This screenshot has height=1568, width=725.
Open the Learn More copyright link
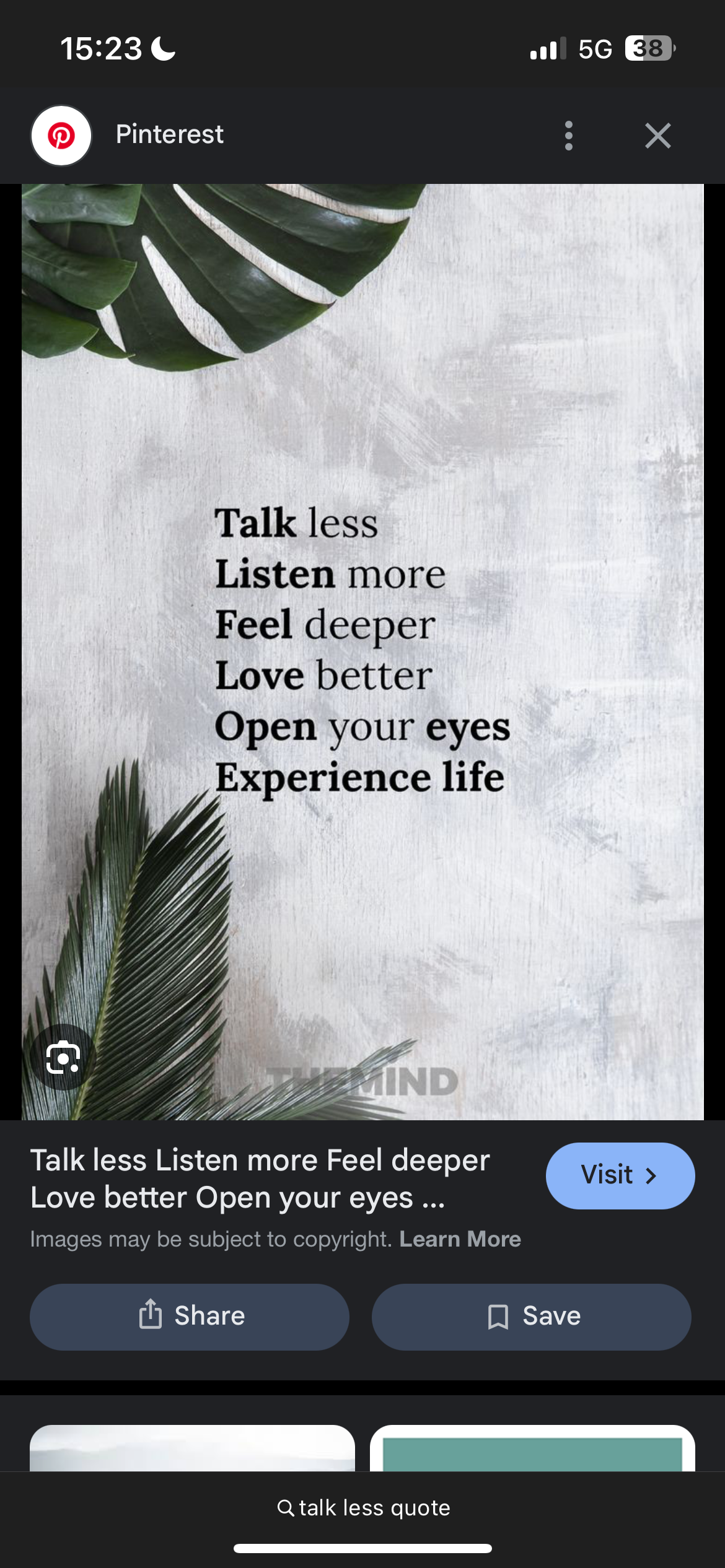coord(460,1239)
